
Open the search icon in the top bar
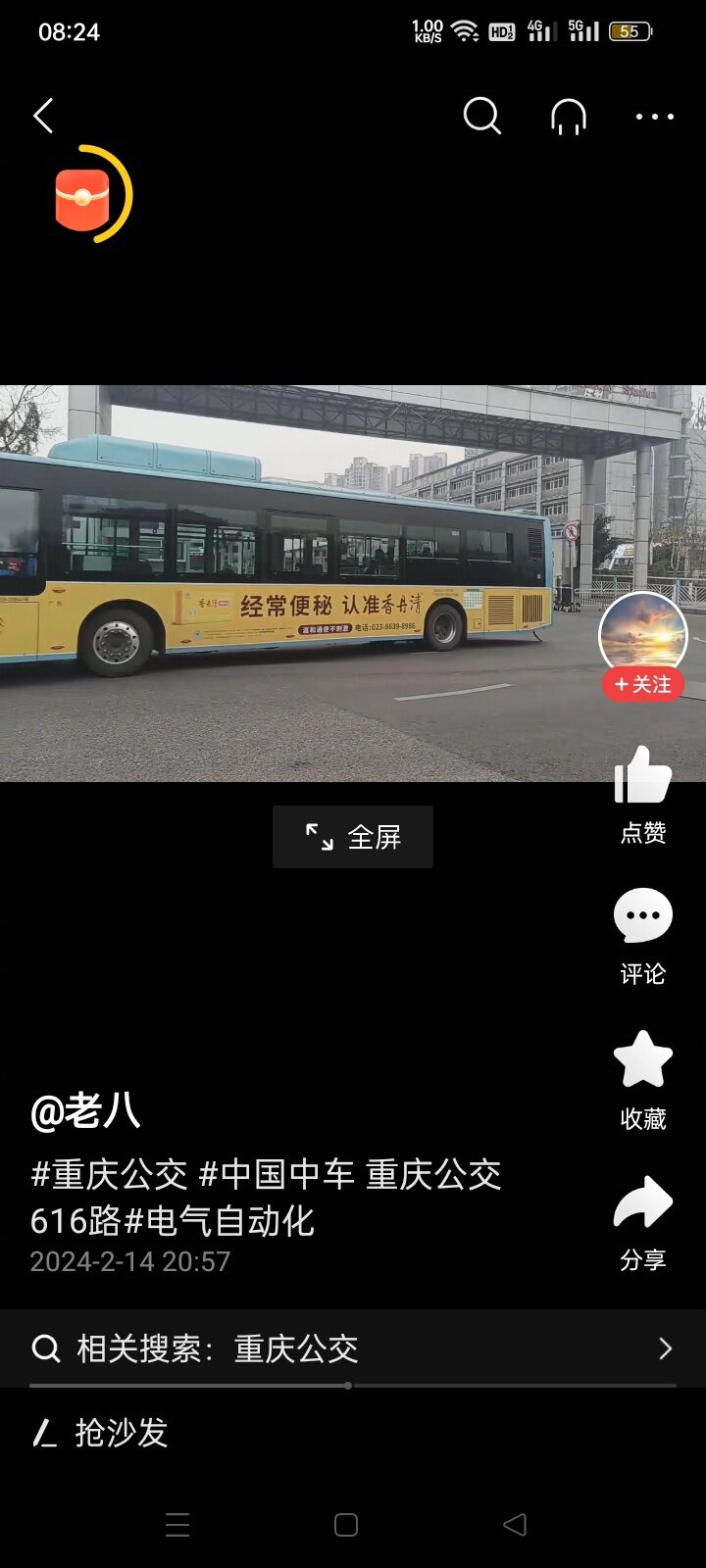click(x=481, y=116)
